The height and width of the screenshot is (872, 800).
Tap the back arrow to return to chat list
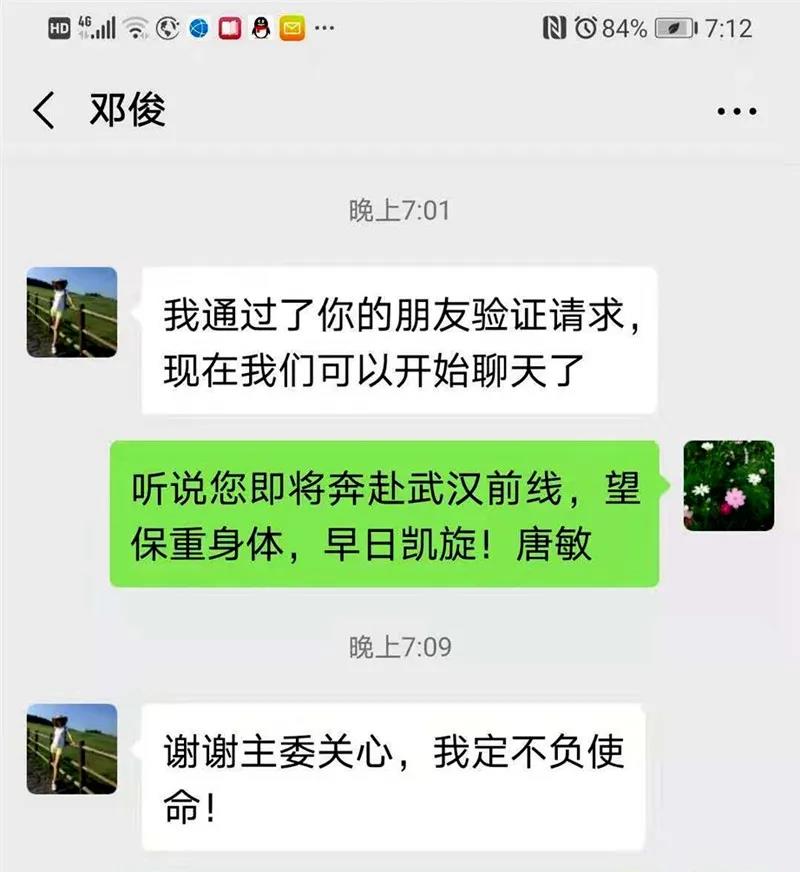click(x=42, y=113)
